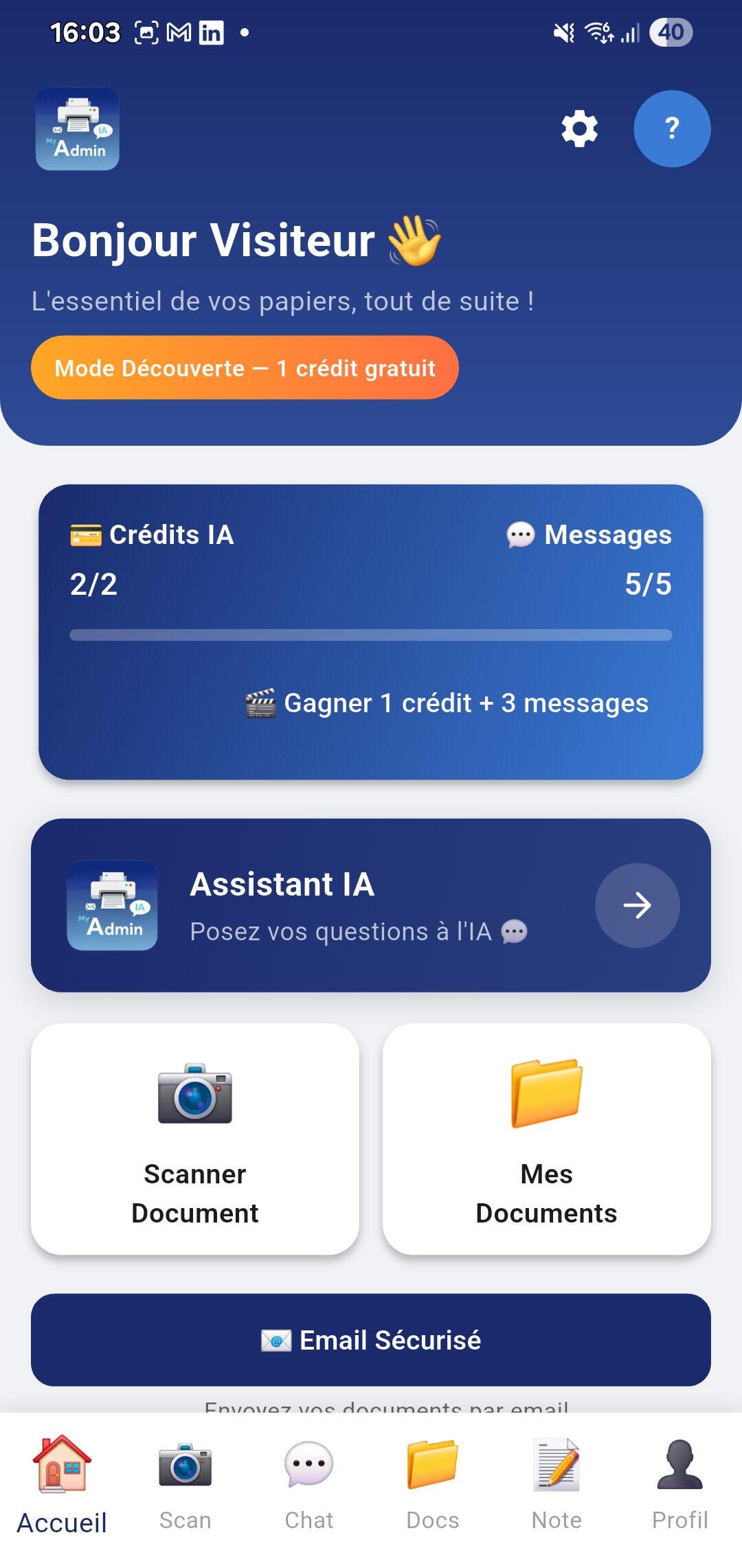742x1568 pixels.
Task: Open the help question mark button
Action: click(x=671, y=128)
